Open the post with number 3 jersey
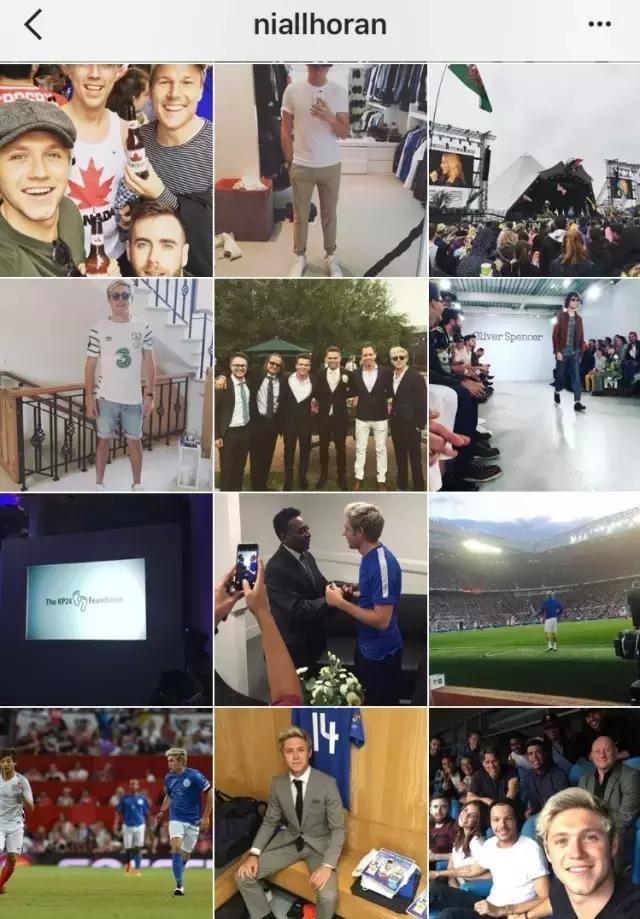The width and height of the screenshot is (640, 919). click(x=106, y=385)
